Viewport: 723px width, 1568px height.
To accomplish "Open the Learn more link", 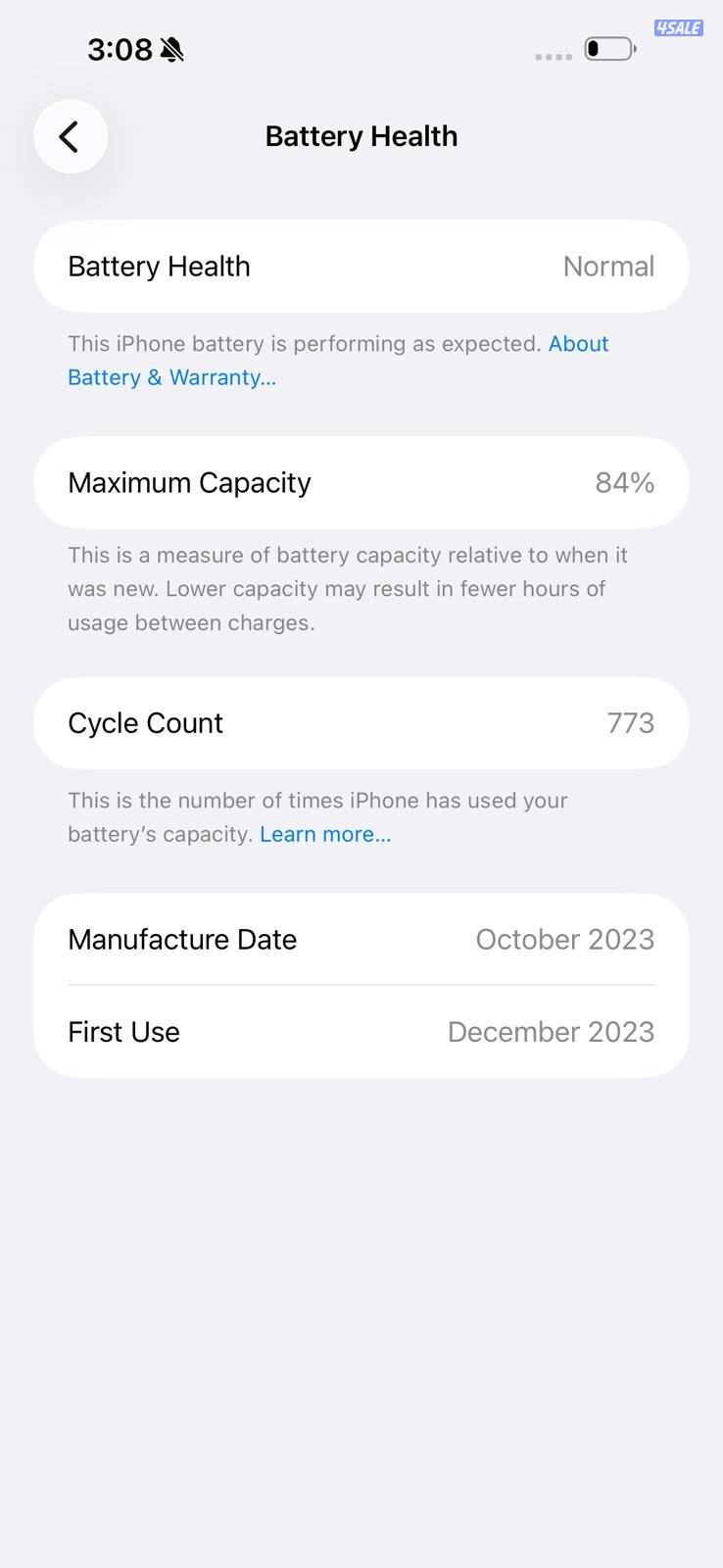I will (x=324, y=834).
